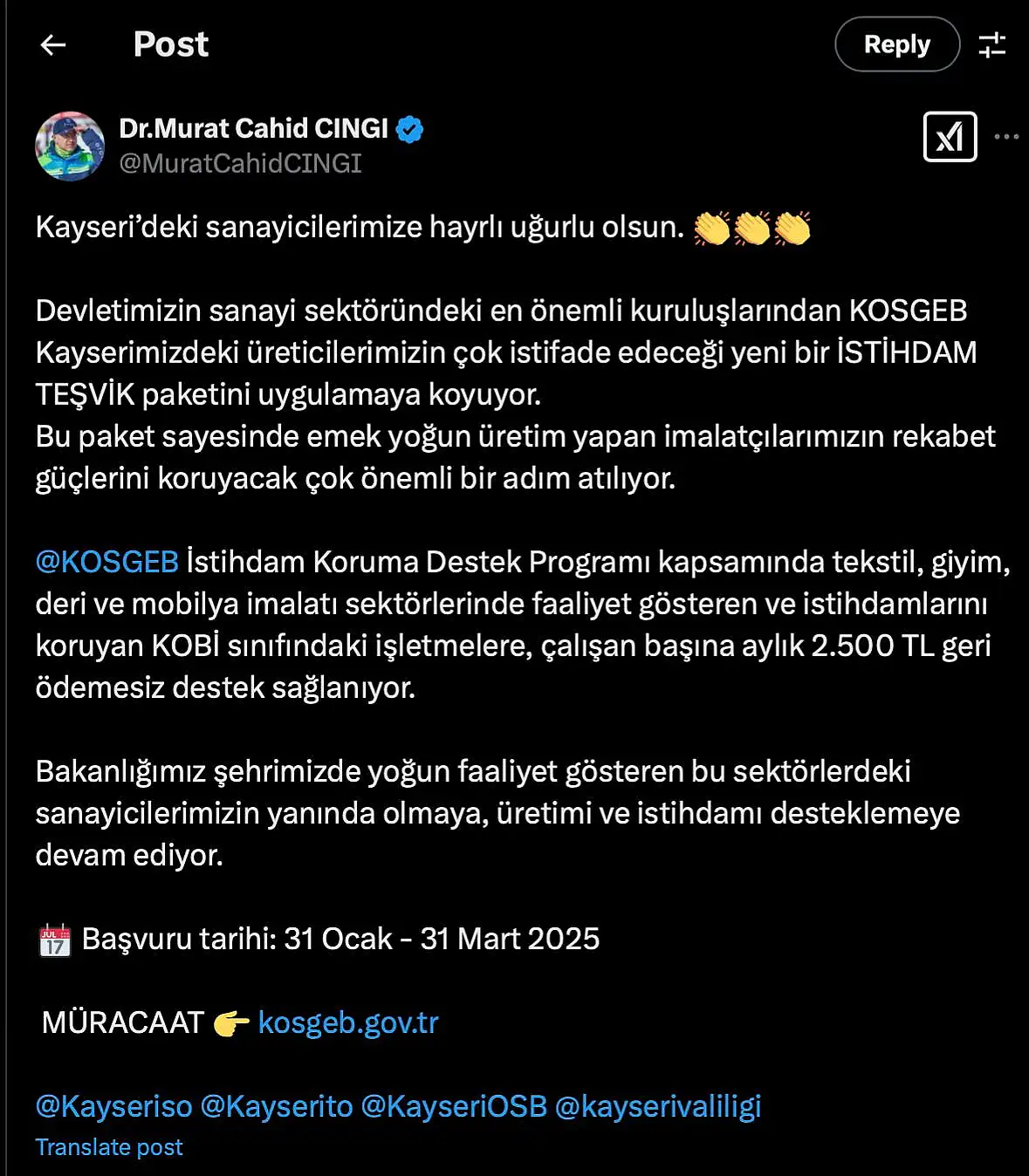Open the @kayserivaliligi mention
The height and width of the screenshot is (1176, 1029).
658,1106
